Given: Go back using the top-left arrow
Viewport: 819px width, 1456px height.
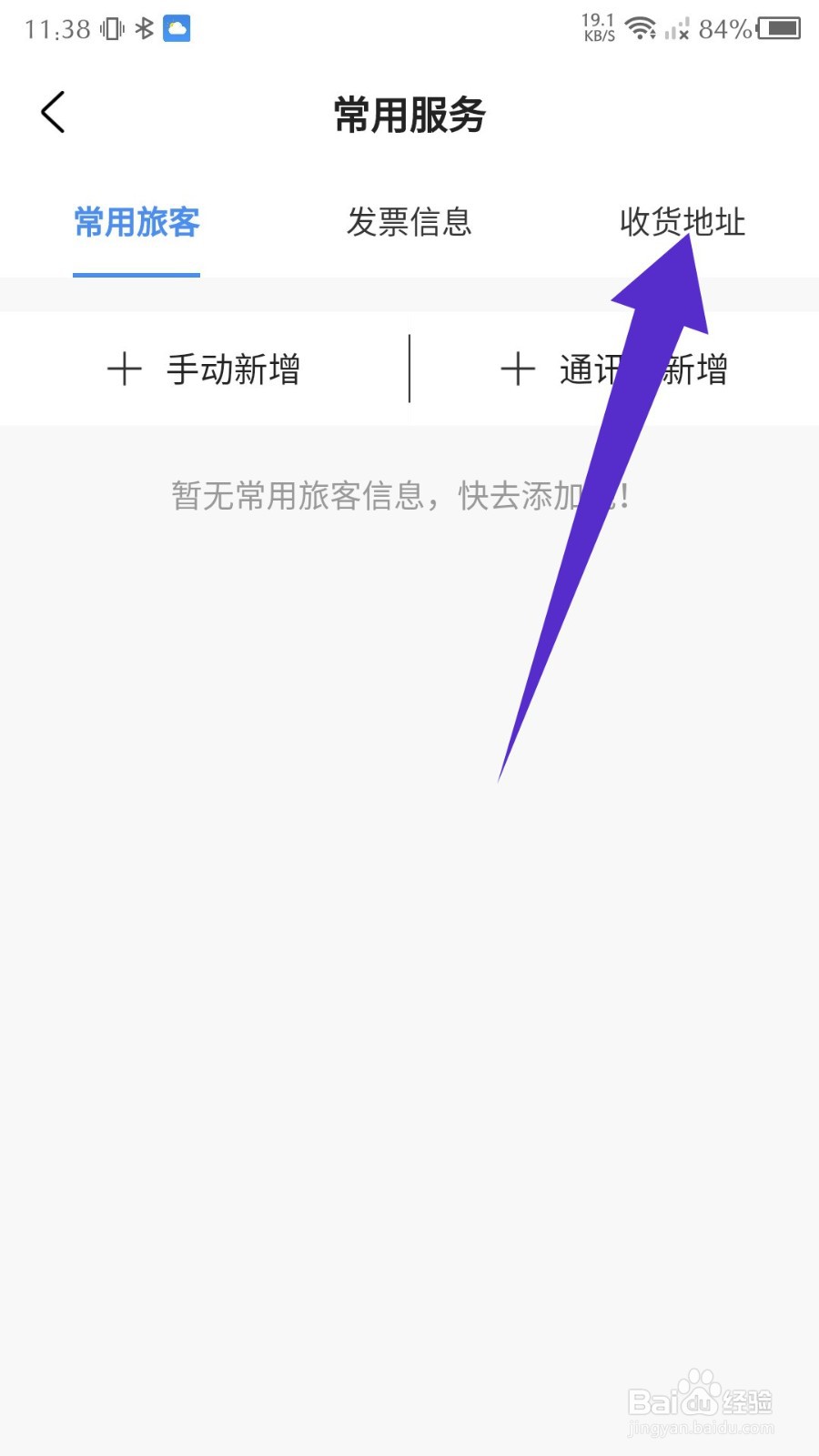Looking at the screenshot, I should pyautogui.click(x=54, y=113).
